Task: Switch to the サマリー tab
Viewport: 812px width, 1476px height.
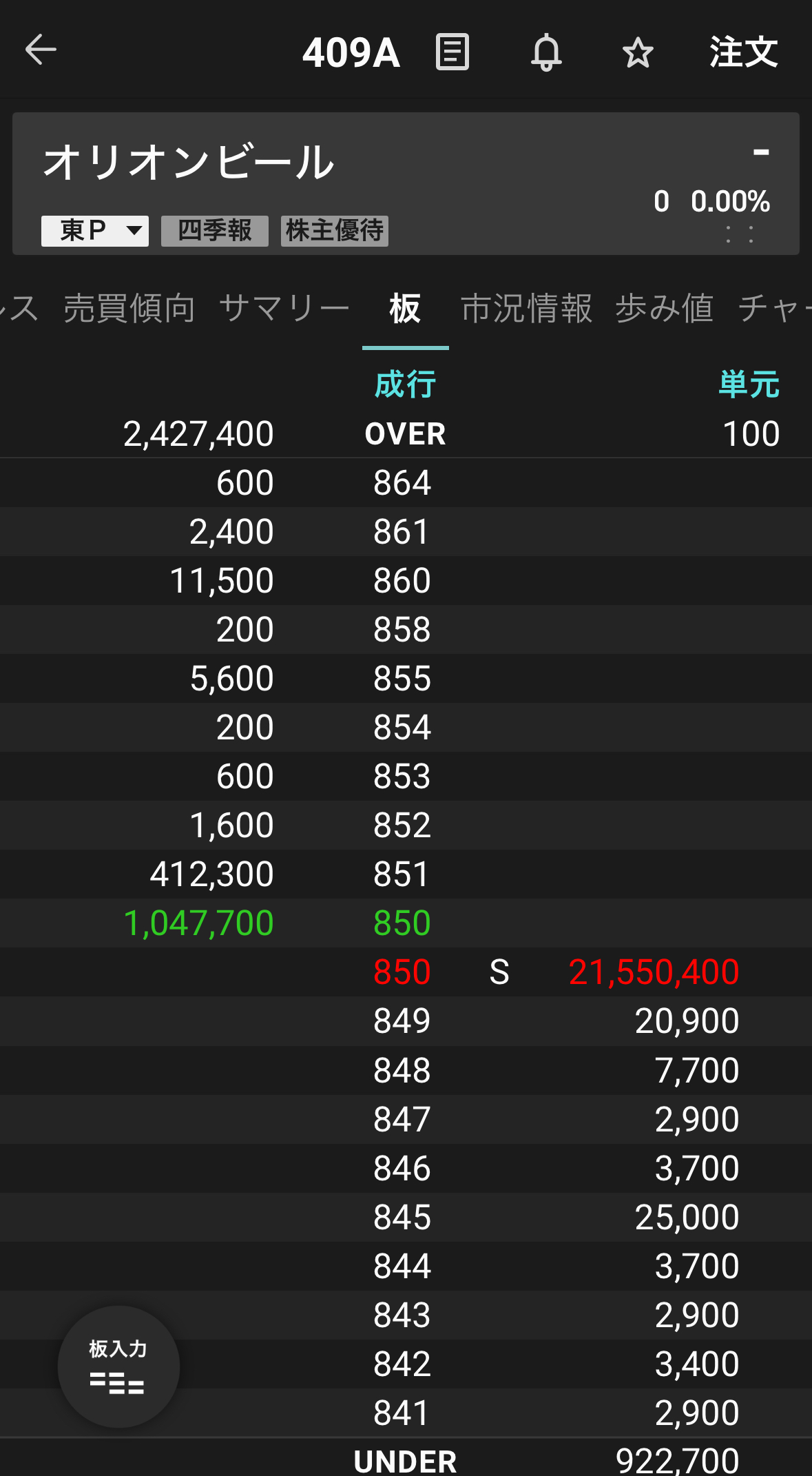Action: click(284, 308)
